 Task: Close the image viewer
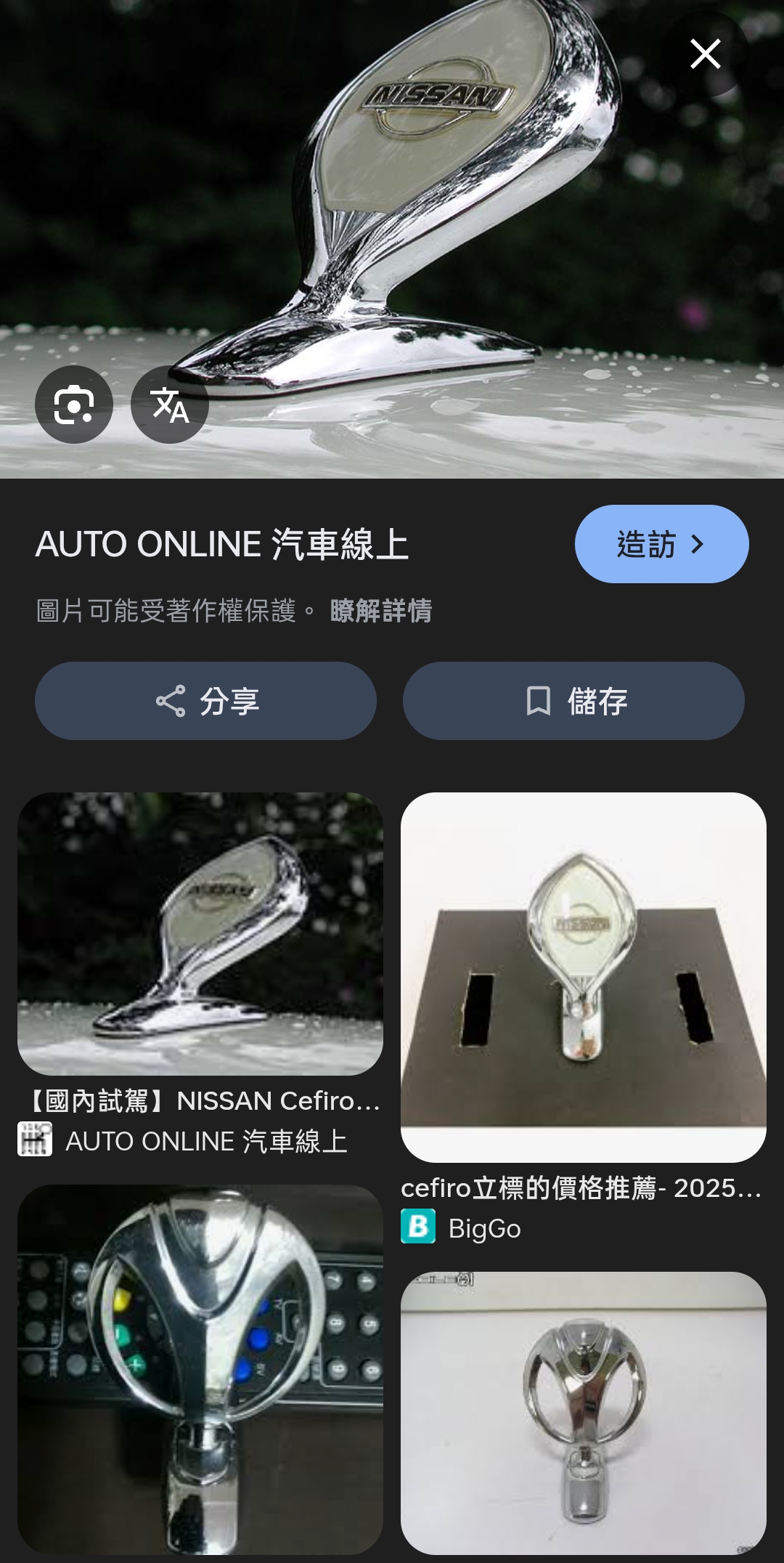(x=705, y=54)
